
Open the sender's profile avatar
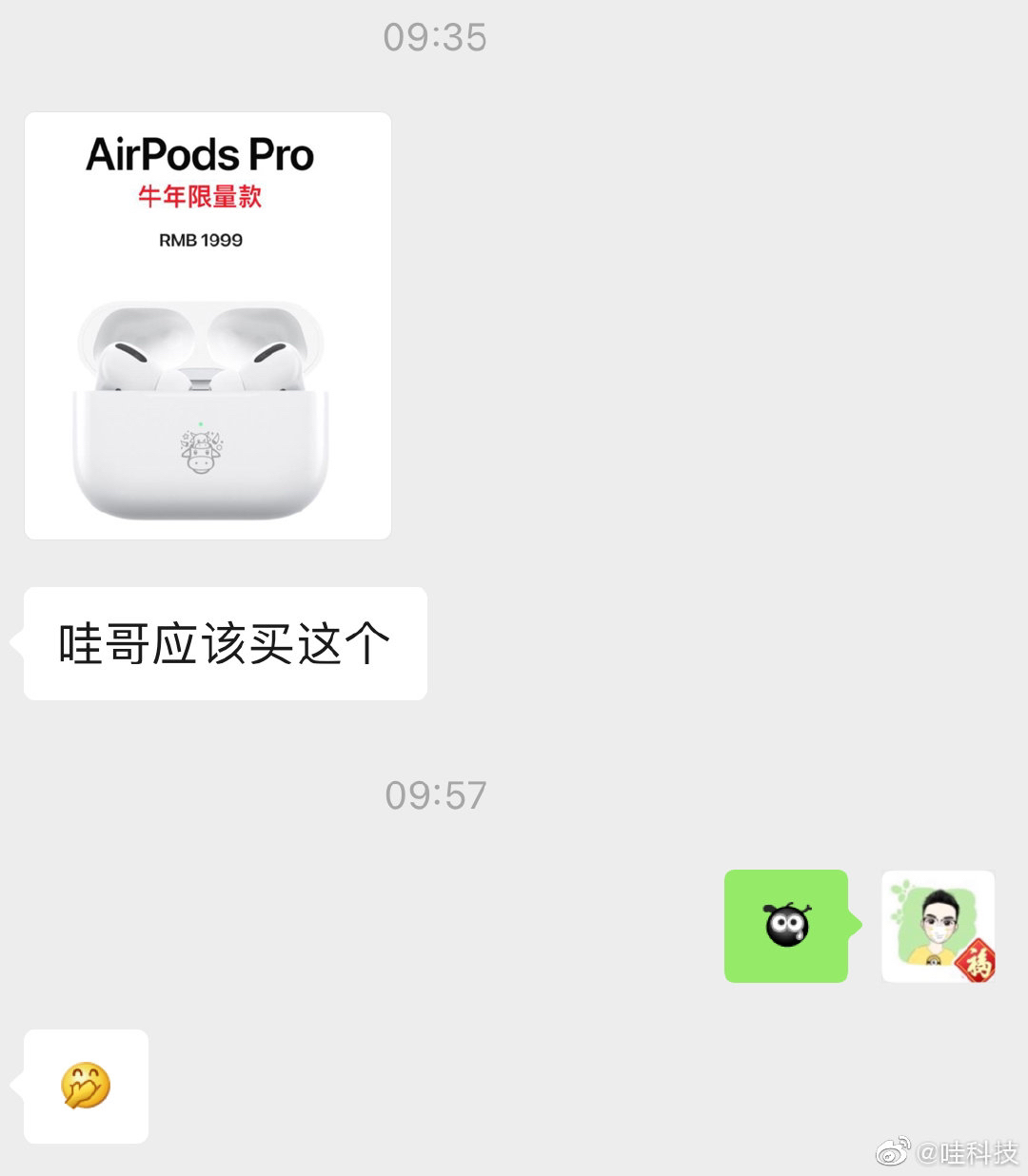938,926
